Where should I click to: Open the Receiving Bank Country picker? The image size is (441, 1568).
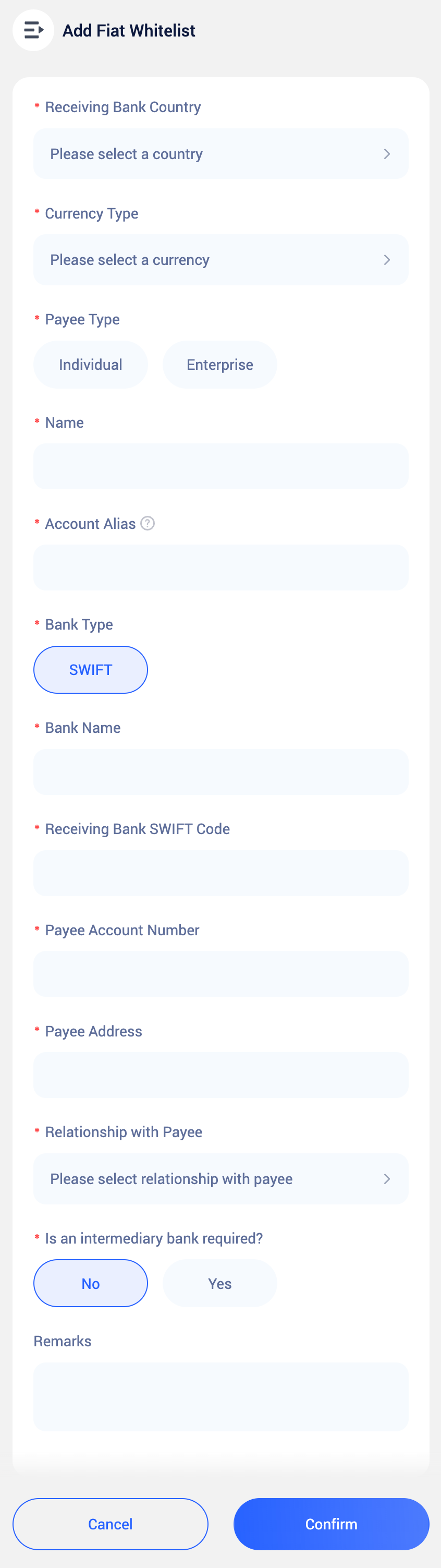point(220,154)
